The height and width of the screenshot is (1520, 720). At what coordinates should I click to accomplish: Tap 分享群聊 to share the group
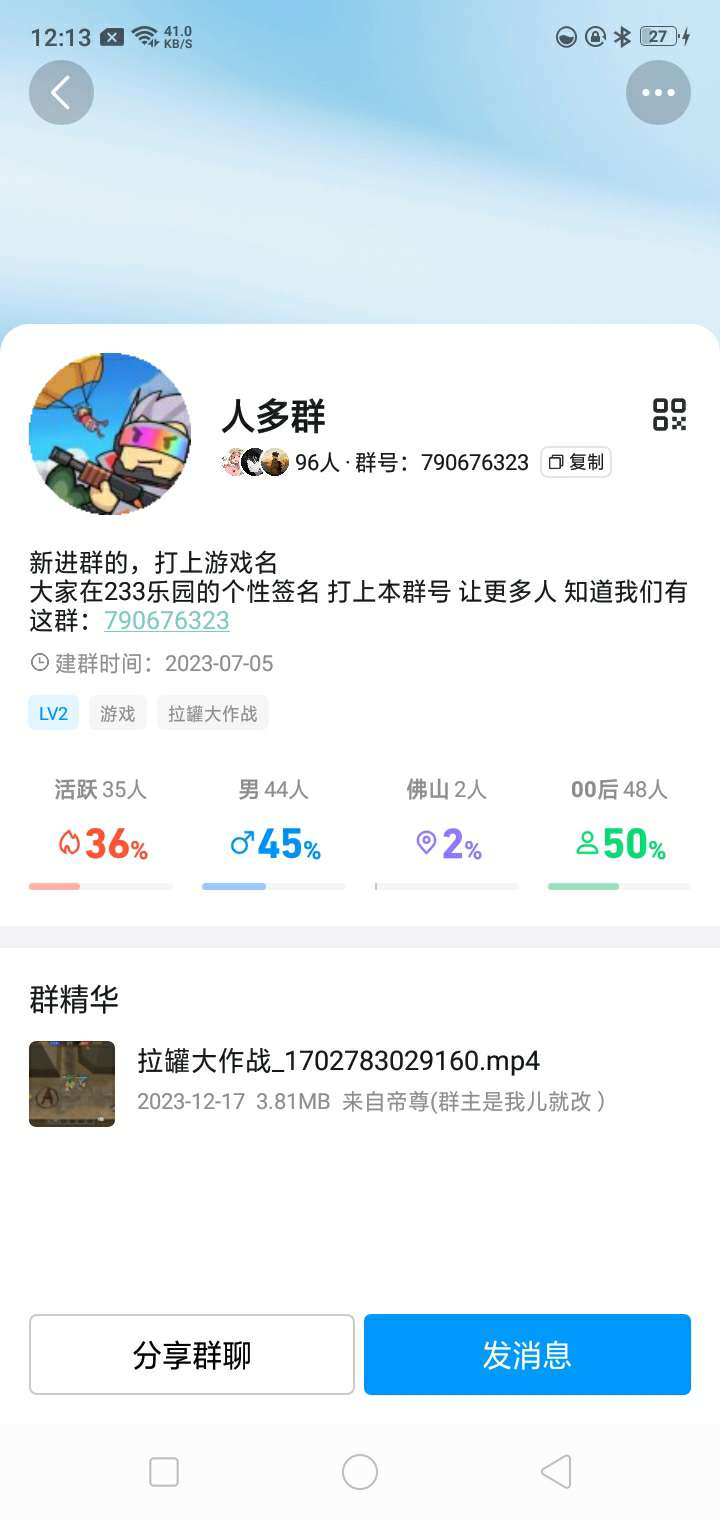pos(192,1354)
